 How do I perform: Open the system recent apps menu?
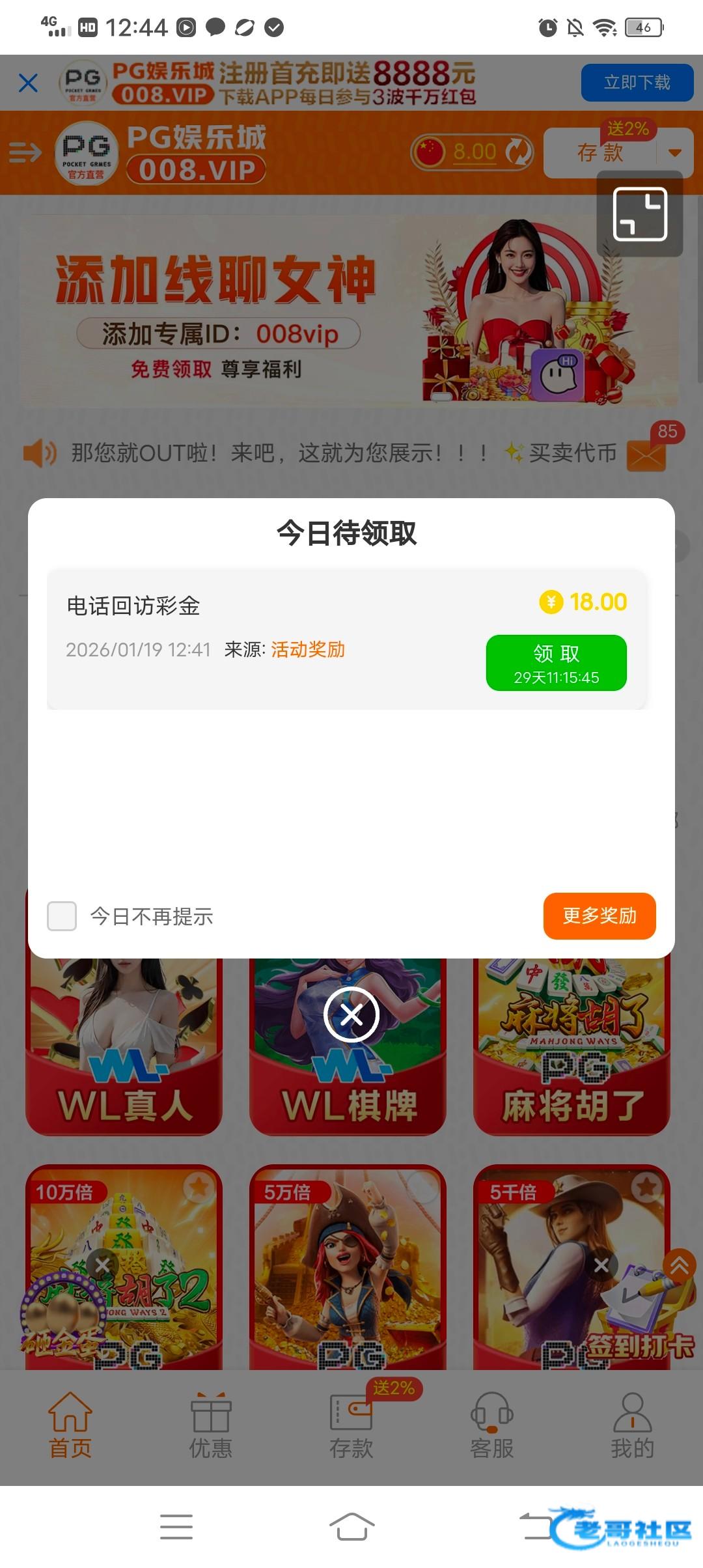[x=176, y=1526]
